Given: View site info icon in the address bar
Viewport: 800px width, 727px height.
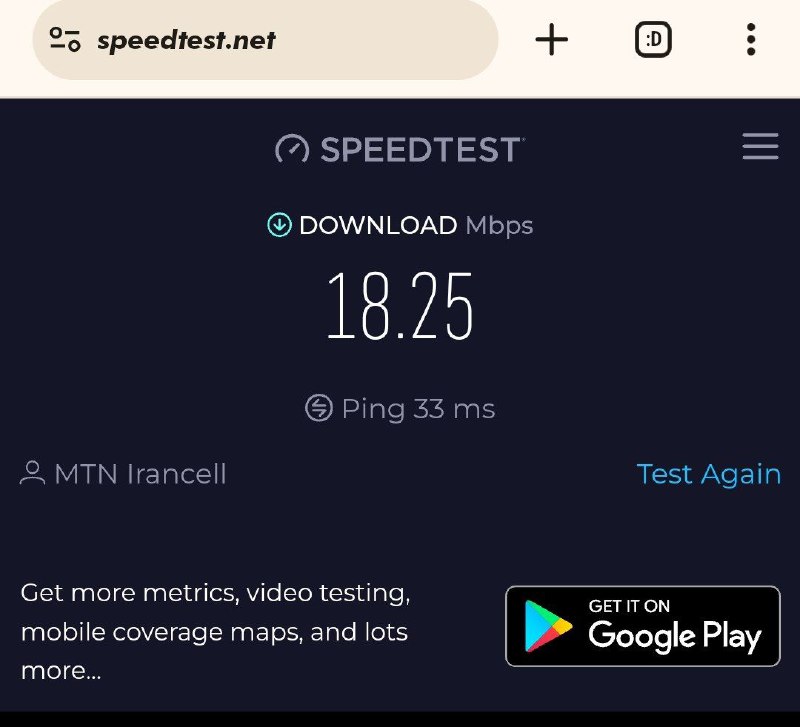Looking at the screenshot, I should (65, 41).
